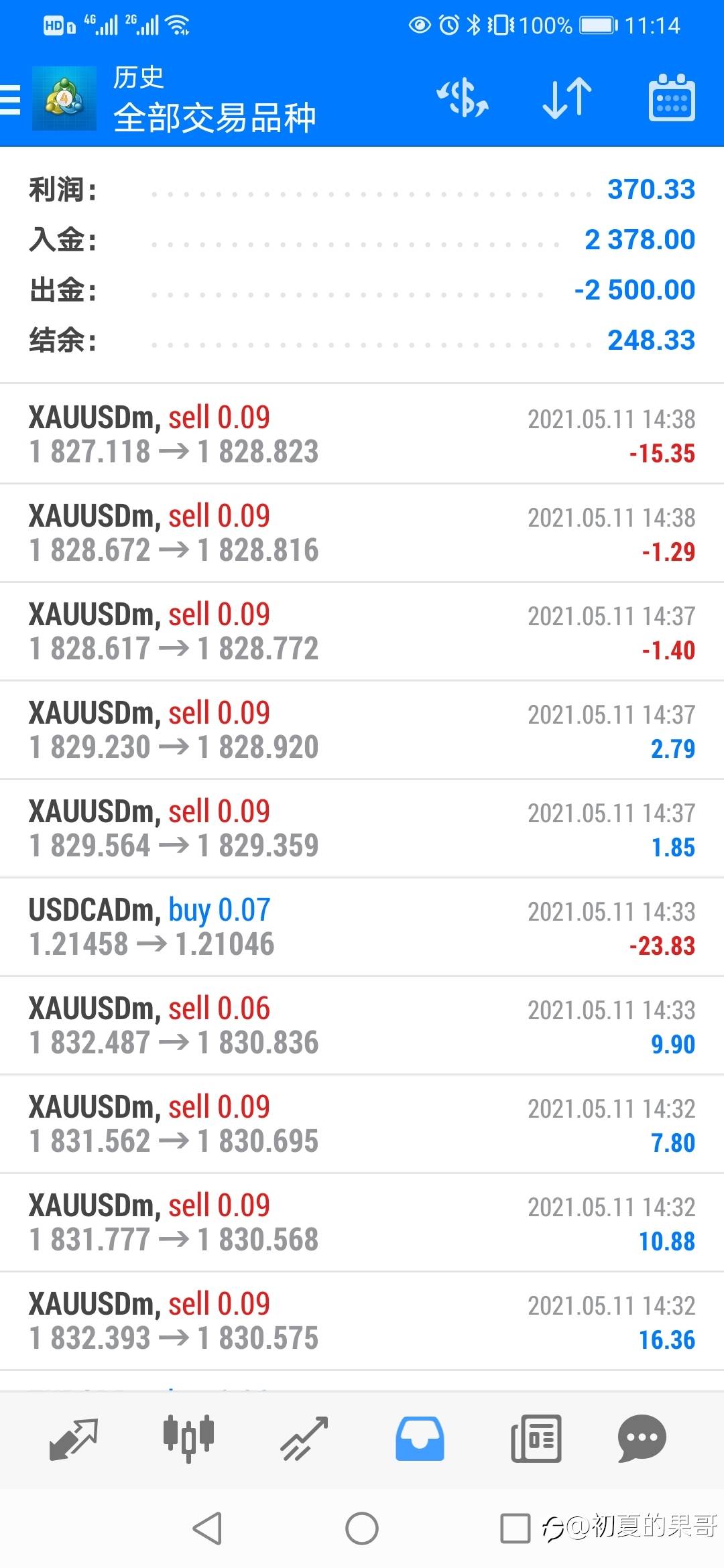Screen dimensions: 724x1568
Task: Expand the XAUUSDm trade with 7.80 profit
Action: 362,1124
